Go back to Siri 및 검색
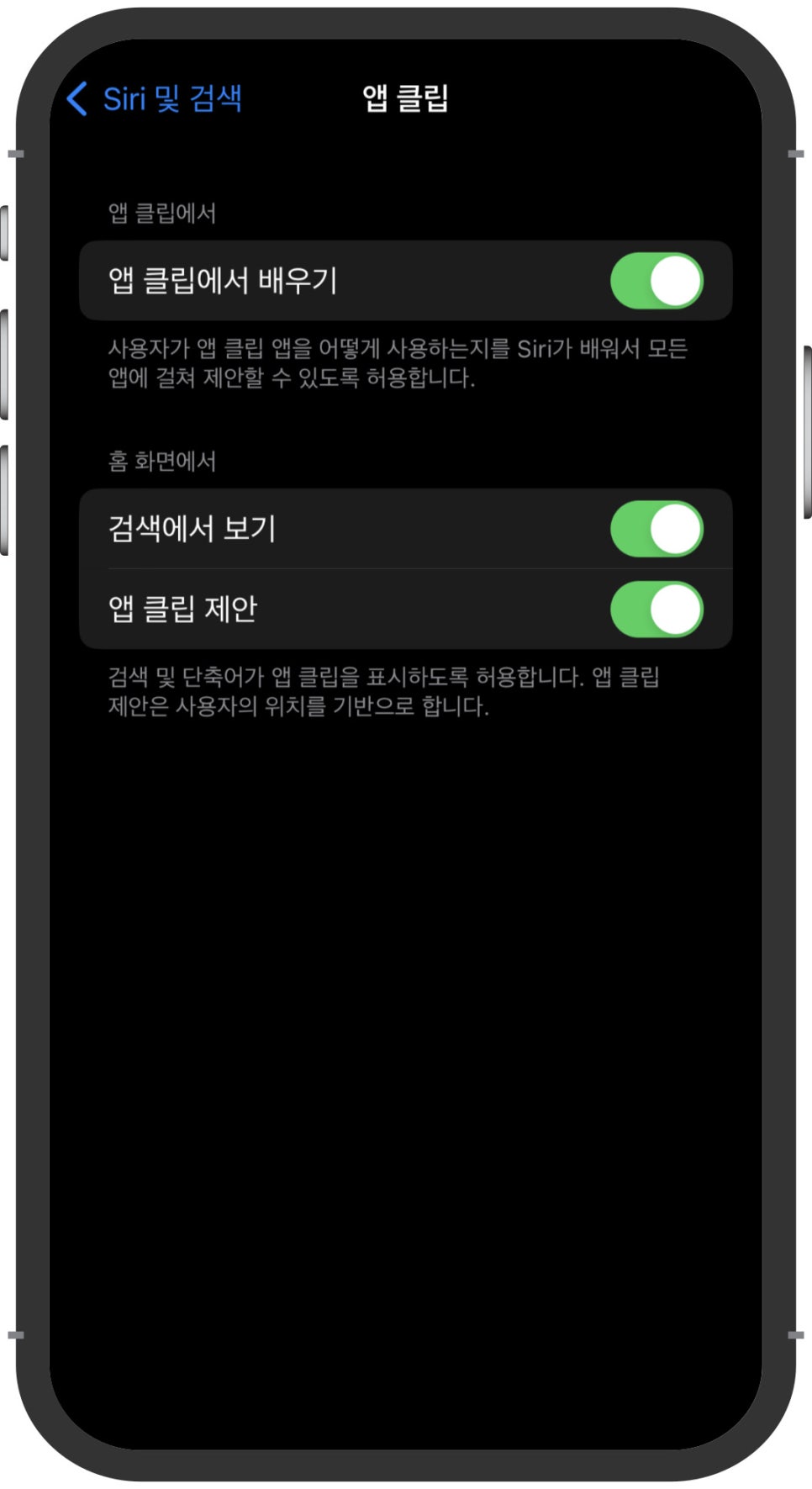This screenshot has width=812, height=1489. [x=155, y=98]
